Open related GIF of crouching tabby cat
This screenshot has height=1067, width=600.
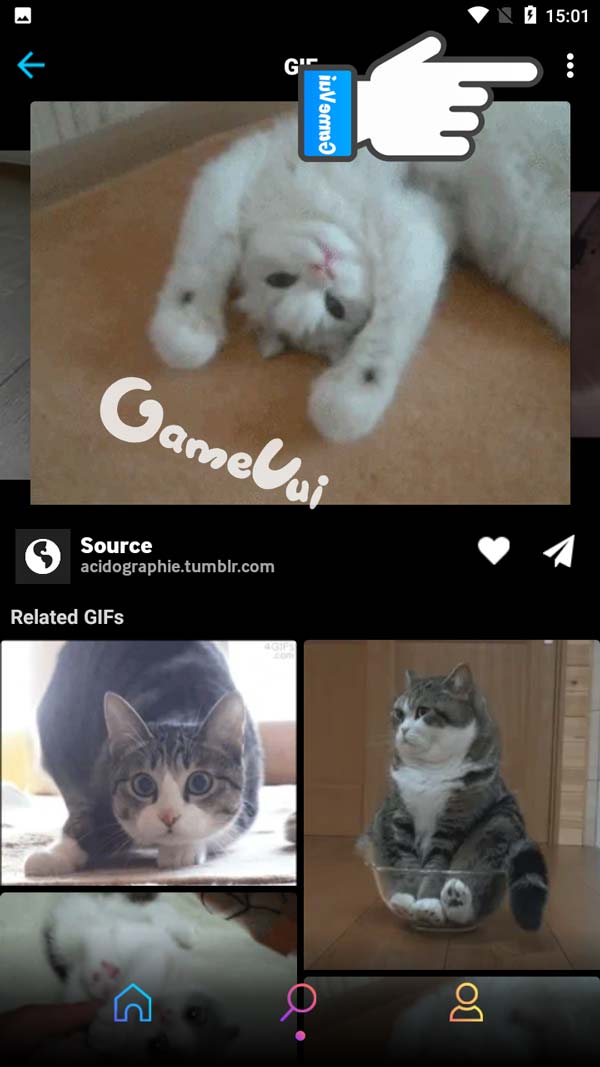point(148,762)
